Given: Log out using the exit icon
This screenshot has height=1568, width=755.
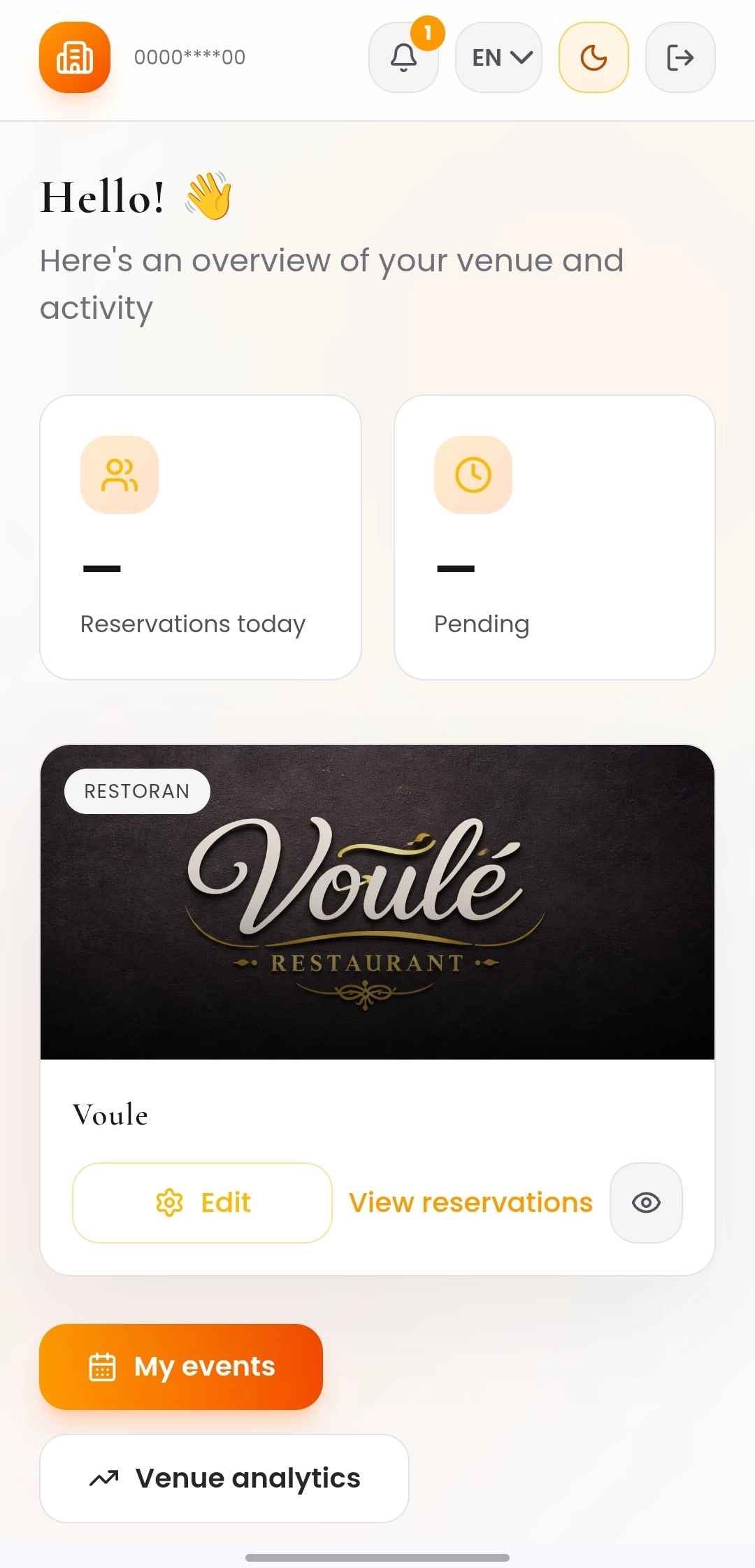Looking at the screenshot, I should (x=679, y=58).
